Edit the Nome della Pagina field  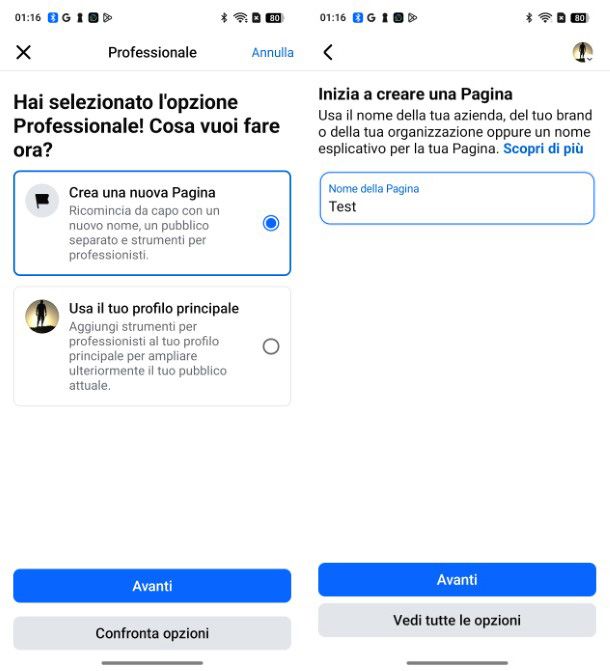click(457, 198)
